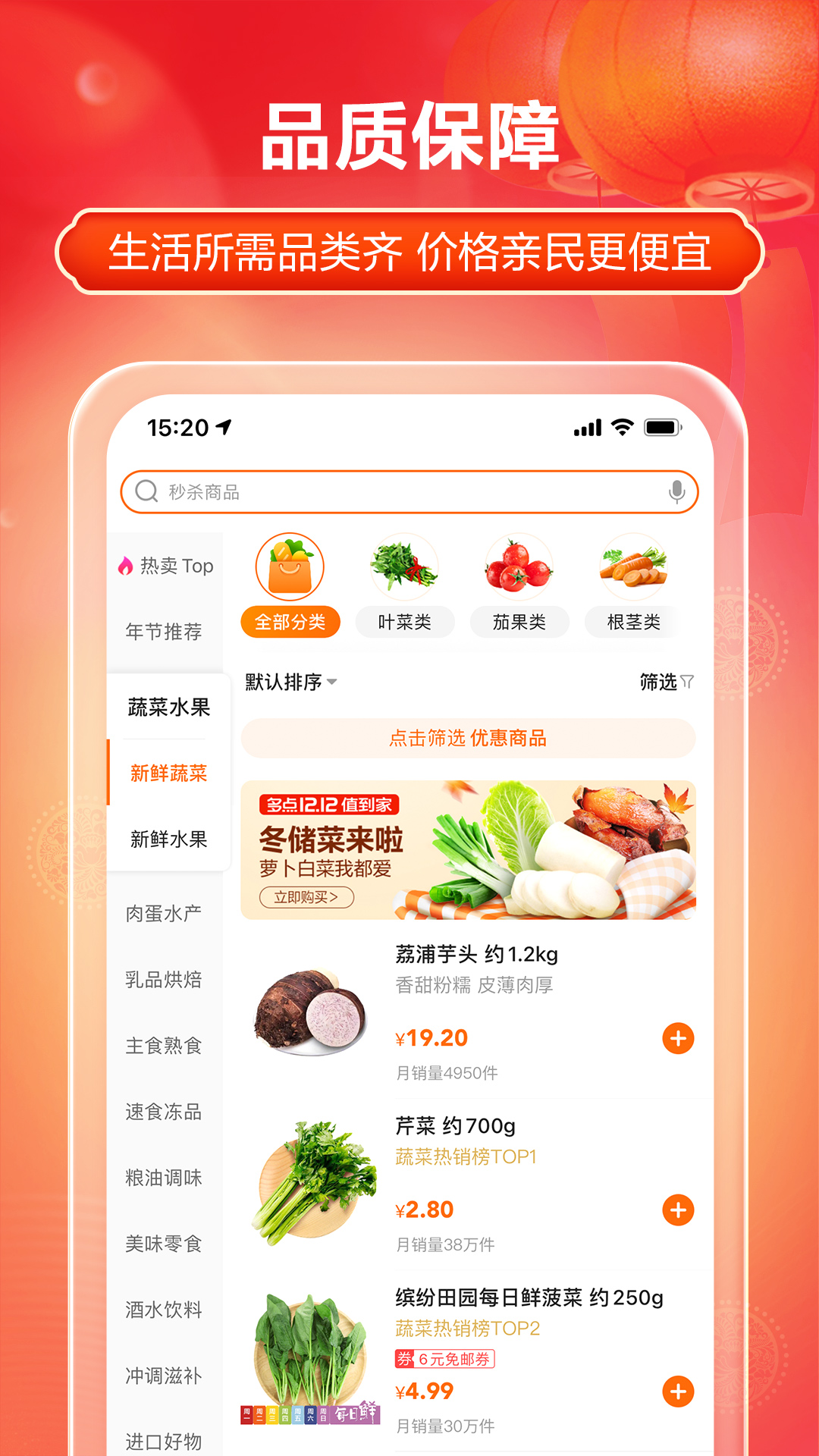Tap the microphone icon in the search bar

(676, 491)
